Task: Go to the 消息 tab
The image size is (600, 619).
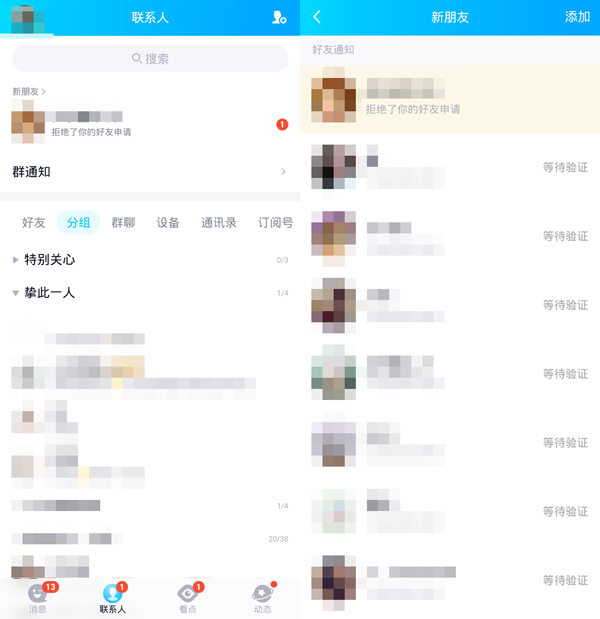Action: click(38, 597)
